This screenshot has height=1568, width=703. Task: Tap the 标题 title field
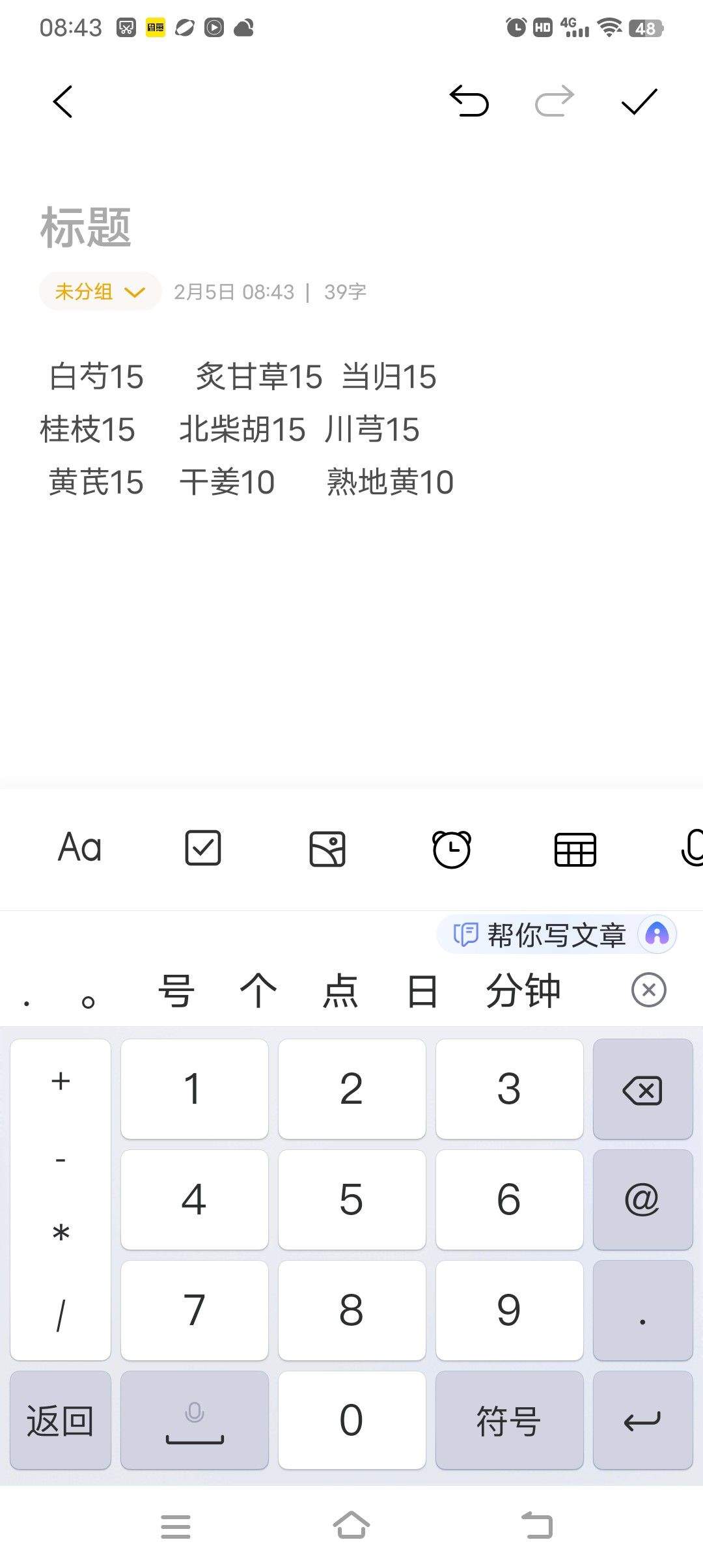[85, 227]
